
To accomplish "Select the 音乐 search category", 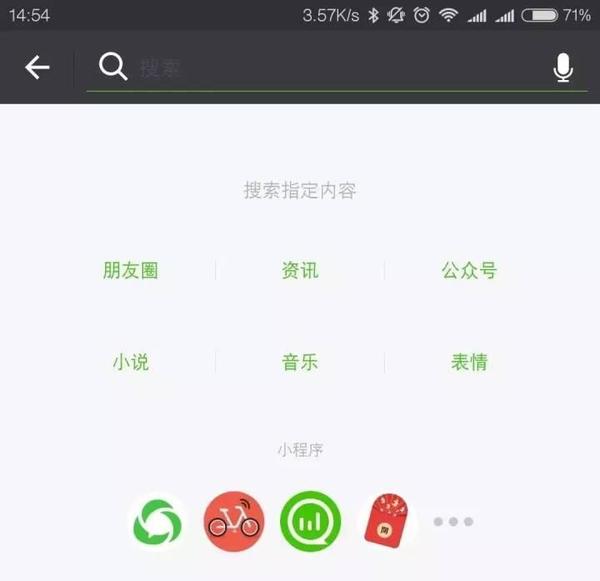I will click(300, 362).
